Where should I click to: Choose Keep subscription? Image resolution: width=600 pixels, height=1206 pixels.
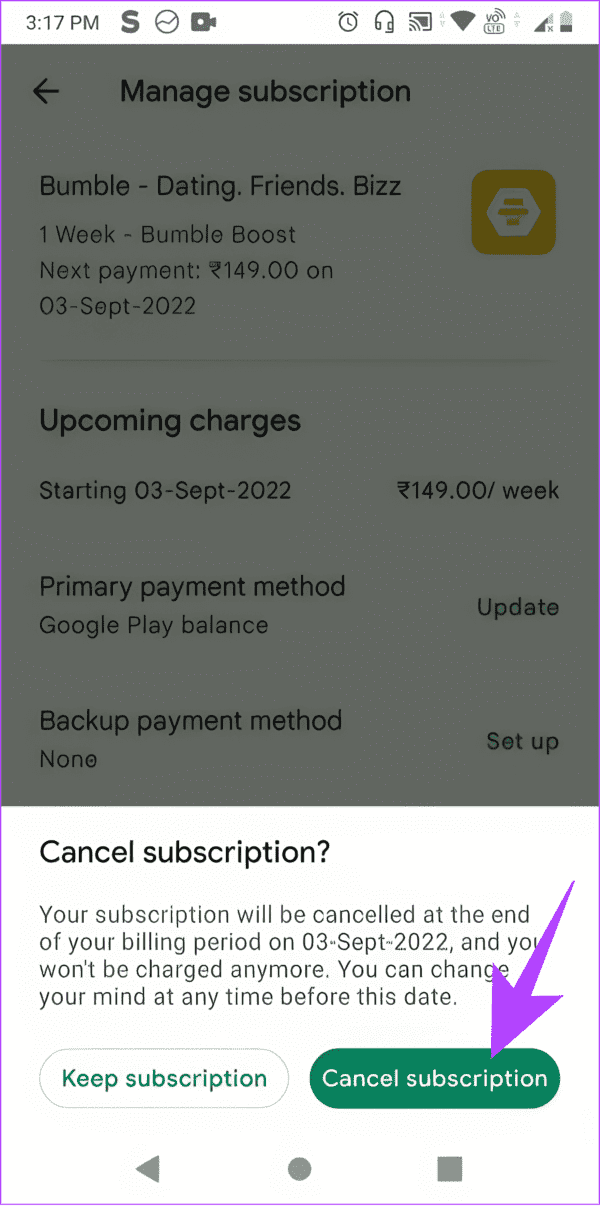tap(164, 1079)
